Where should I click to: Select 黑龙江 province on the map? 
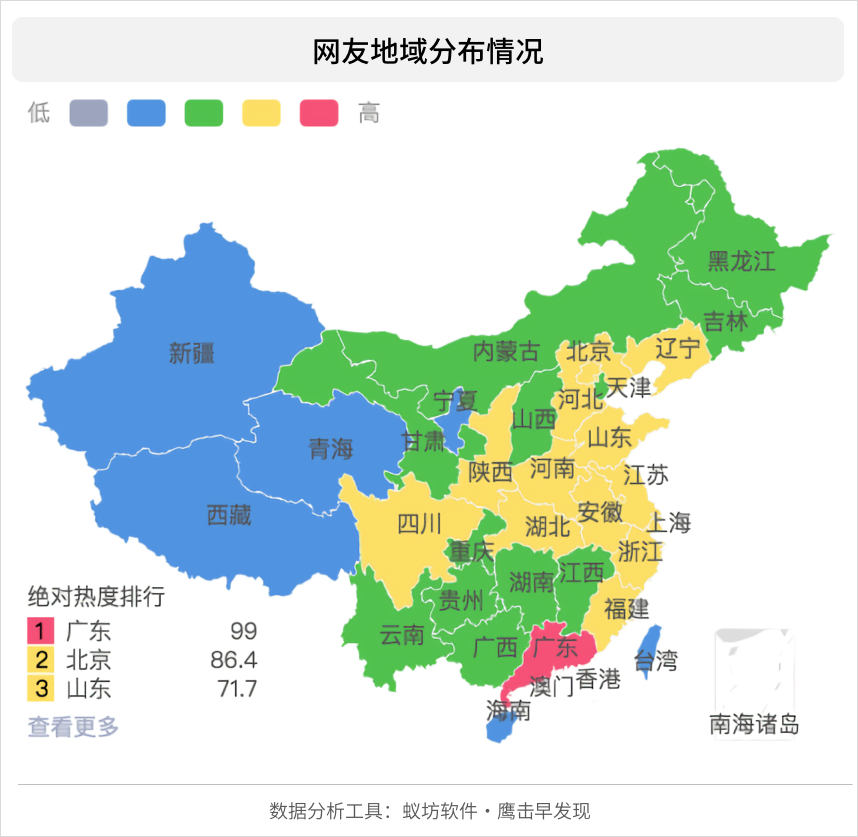point(740,261)
